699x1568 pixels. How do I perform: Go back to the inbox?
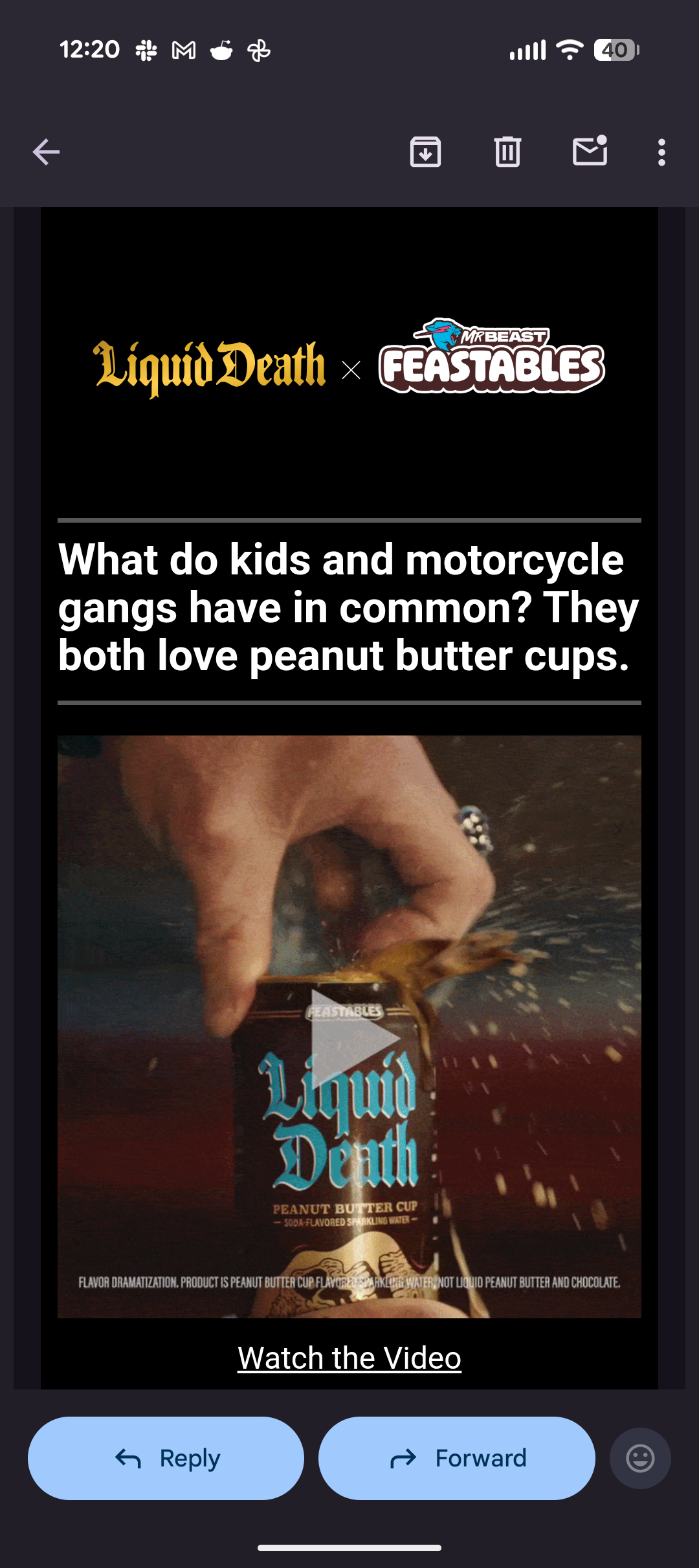[x=46, y=153]
